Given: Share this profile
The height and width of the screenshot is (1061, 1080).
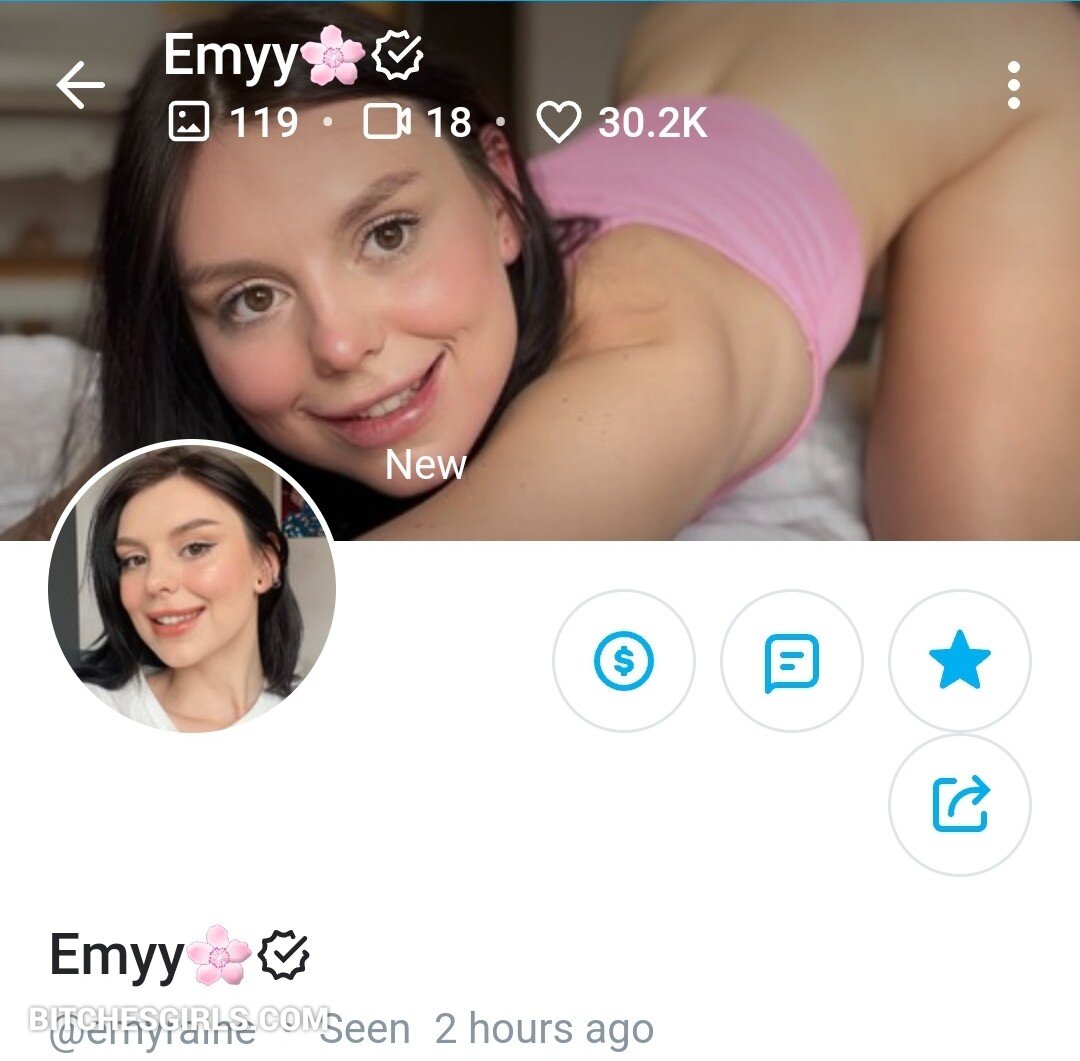Looking at the screenshot, I should 959,805.
